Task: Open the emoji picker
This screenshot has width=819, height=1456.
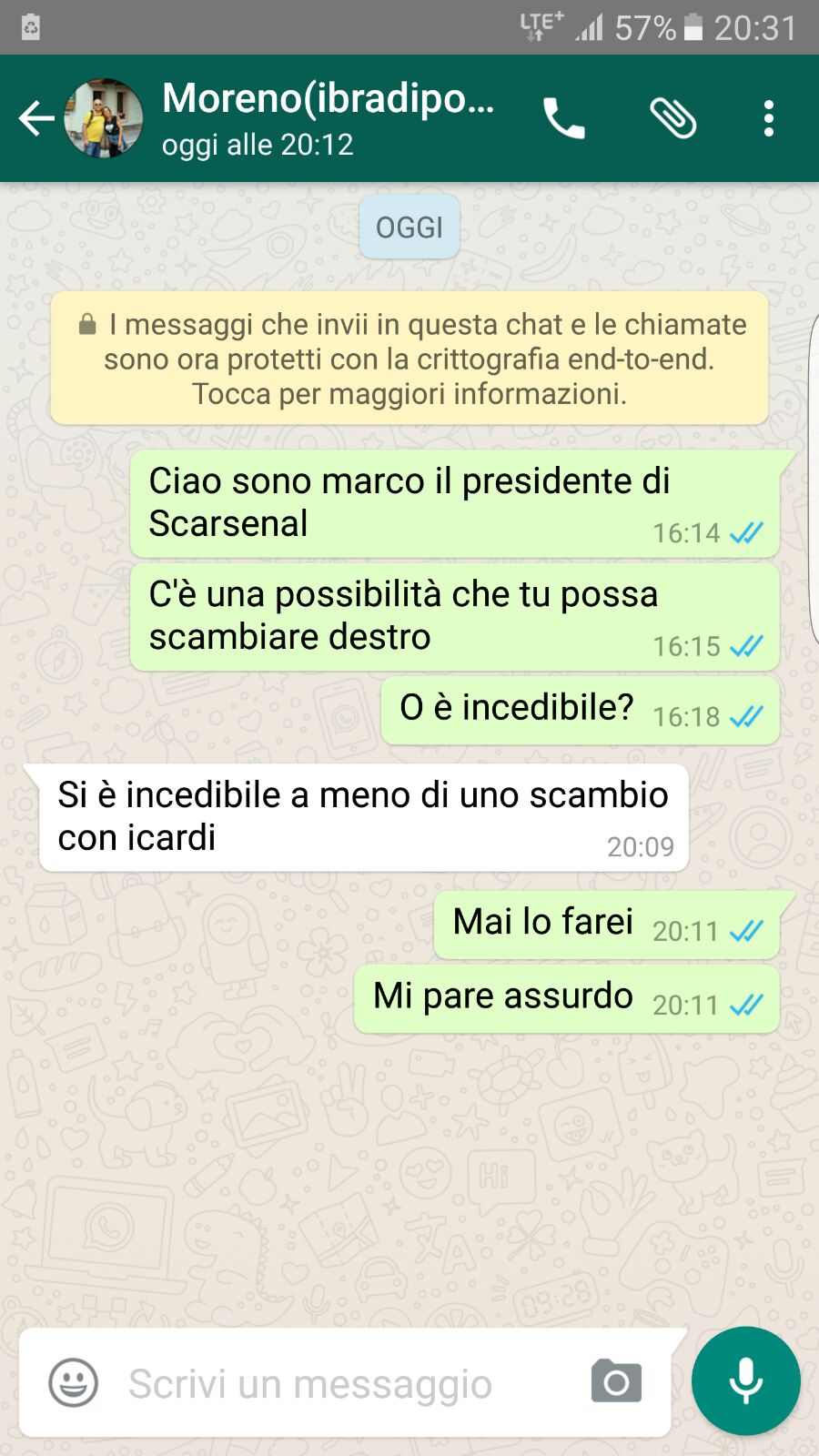Action: pyautogui.click(x=73, y=1383)
